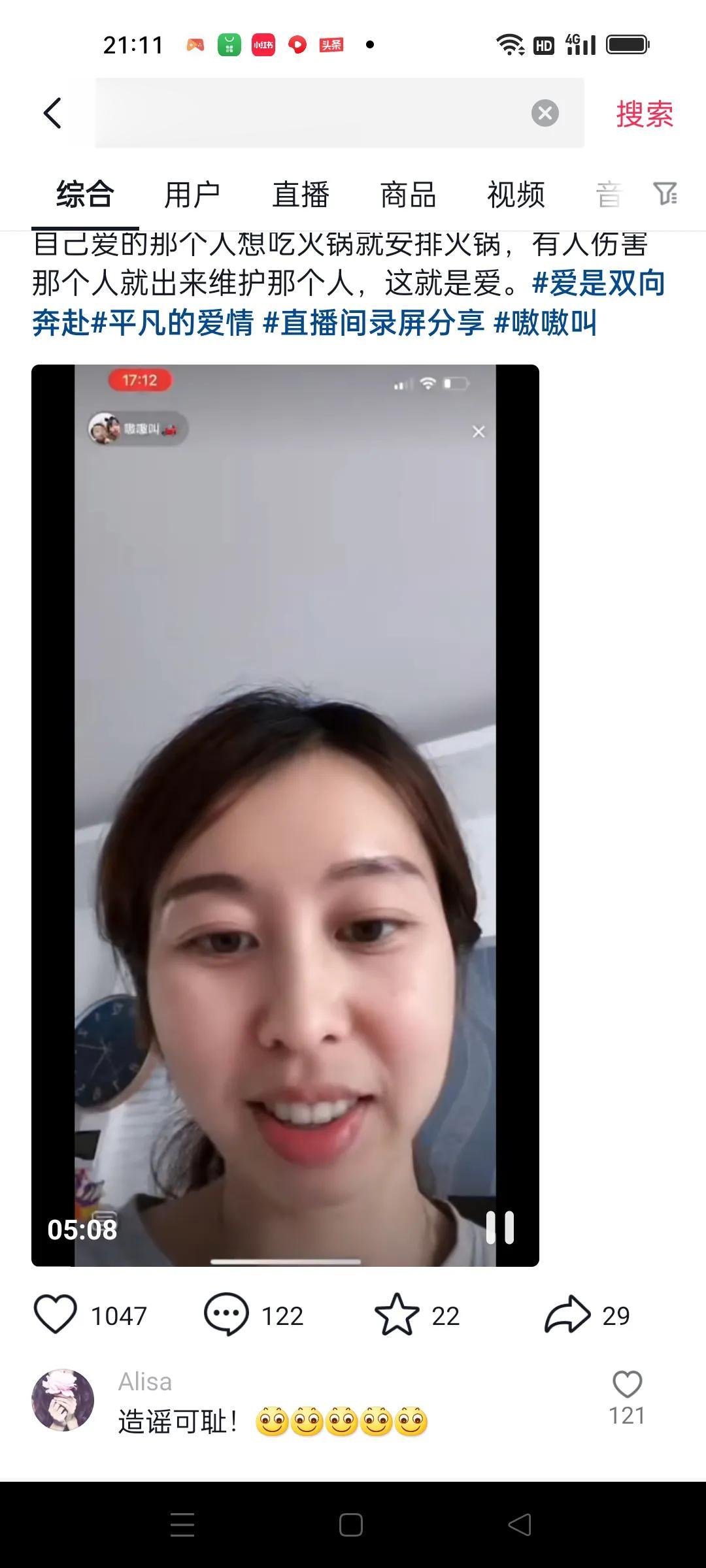The height and width of the screenshot is (1568, 706).
Task: Open Alisa's profile avatar
Action: [x=63, y=1400]
